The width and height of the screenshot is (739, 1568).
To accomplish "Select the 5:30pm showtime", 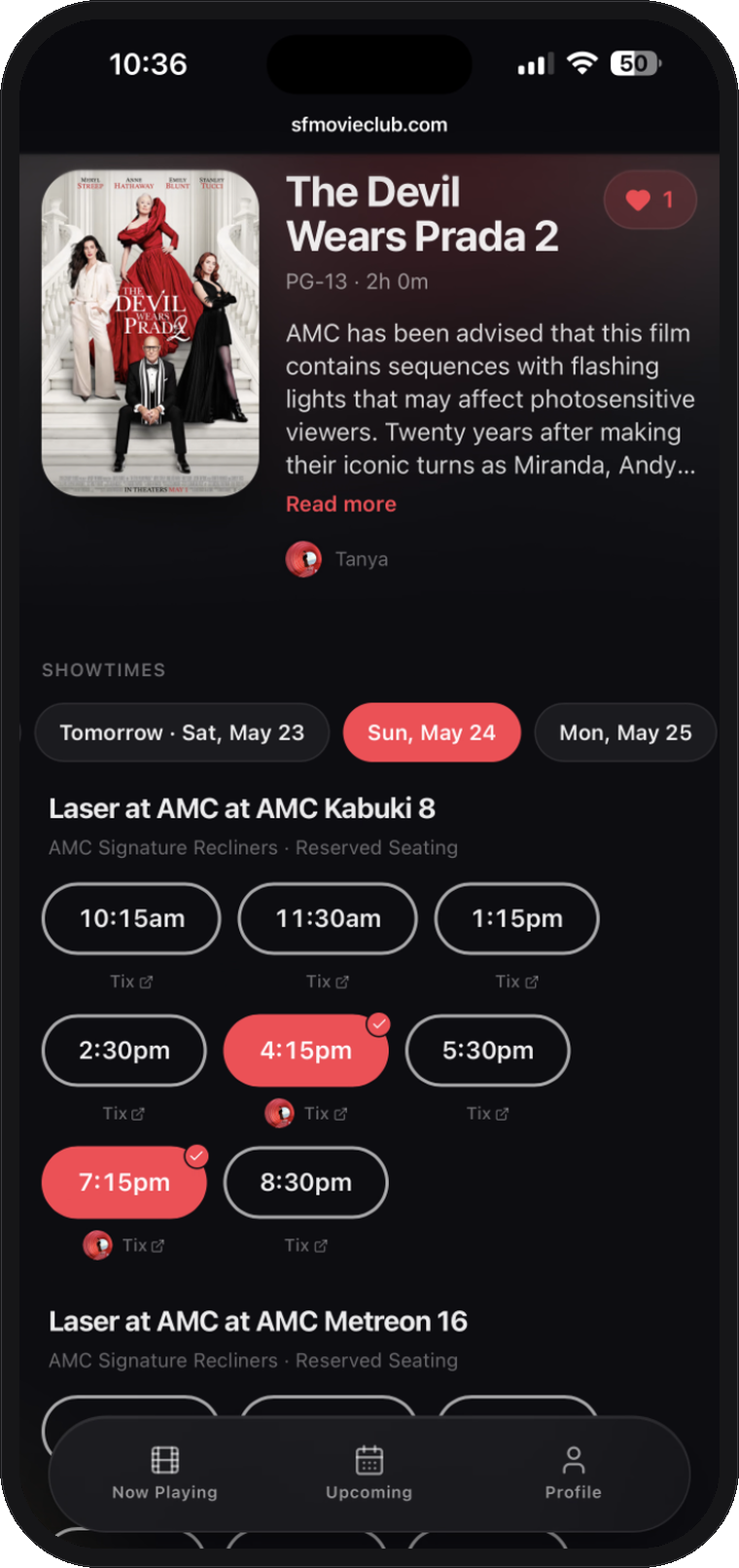I will (x=487, y=1051).
